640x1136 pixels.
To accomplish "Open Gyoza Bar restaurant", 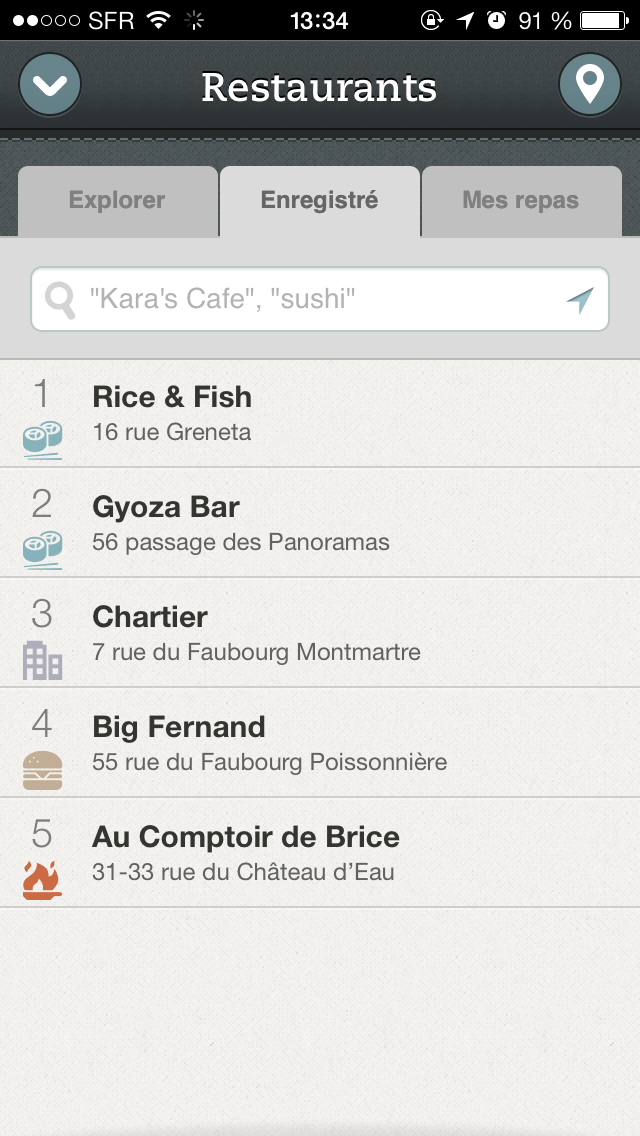I will [320, 523].
